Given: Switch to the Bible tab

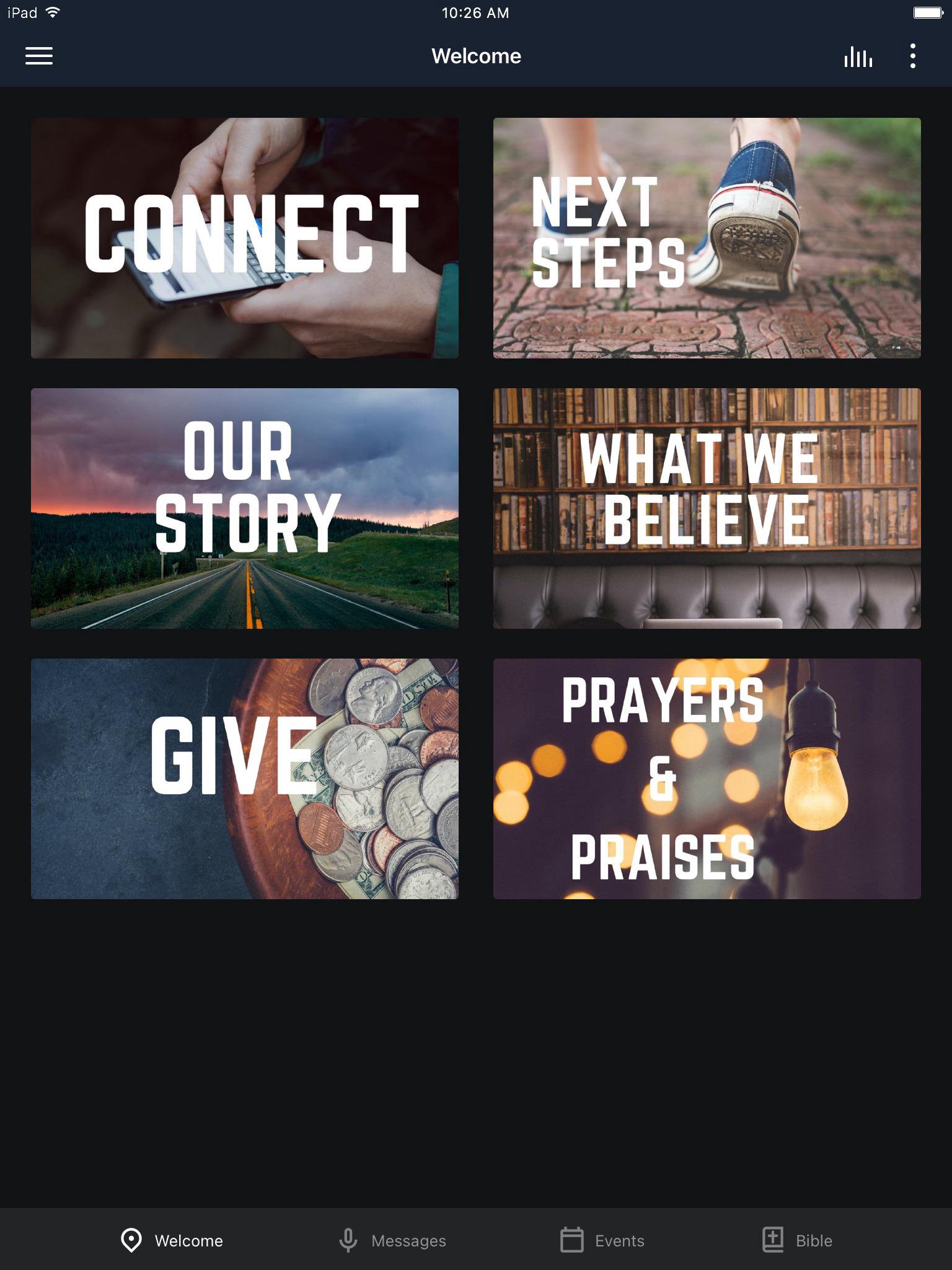Looking at the screenshot, I should coord(797,1240).
